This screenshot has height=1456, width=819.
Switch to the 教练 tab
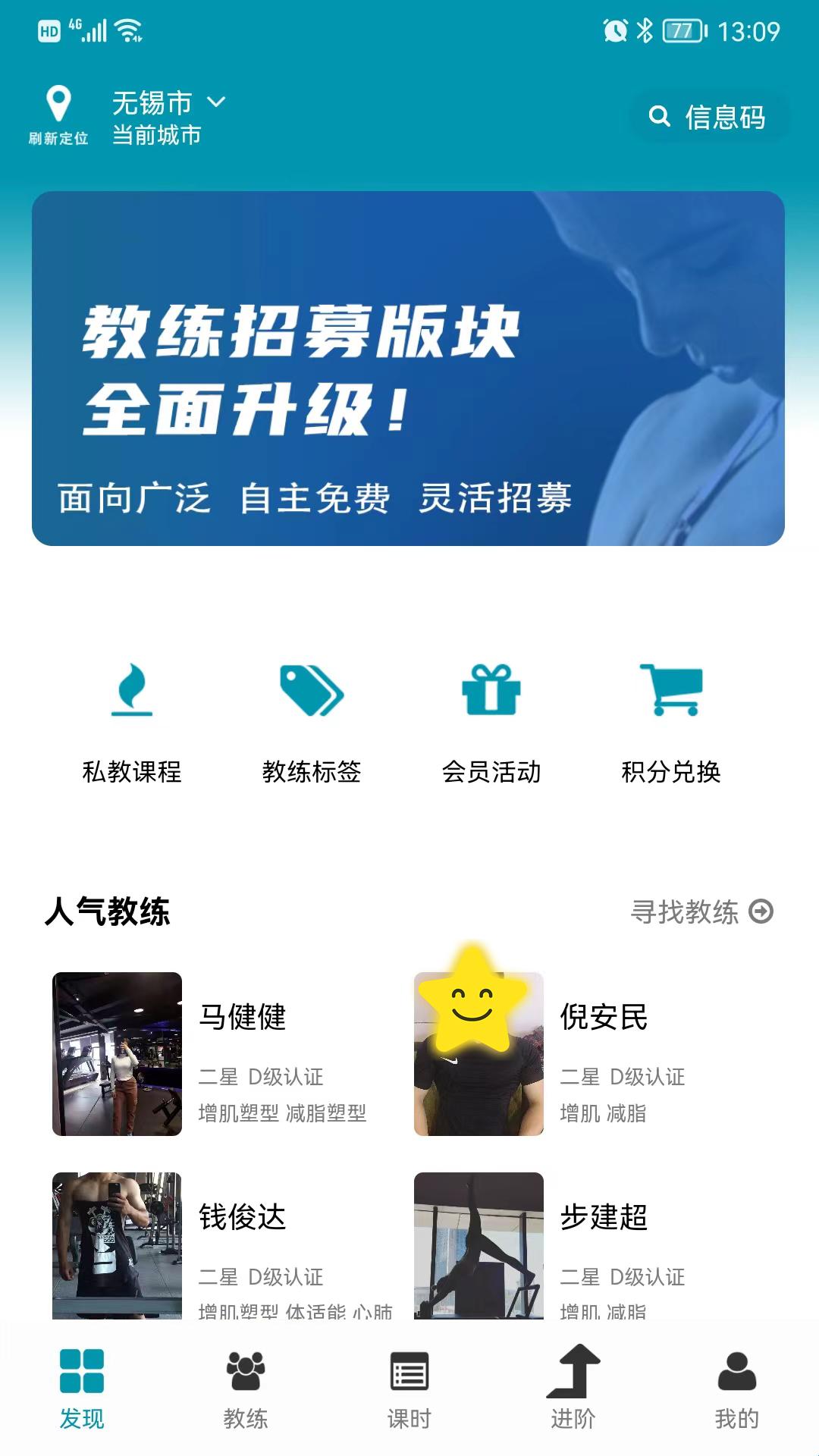(246, 1389)
